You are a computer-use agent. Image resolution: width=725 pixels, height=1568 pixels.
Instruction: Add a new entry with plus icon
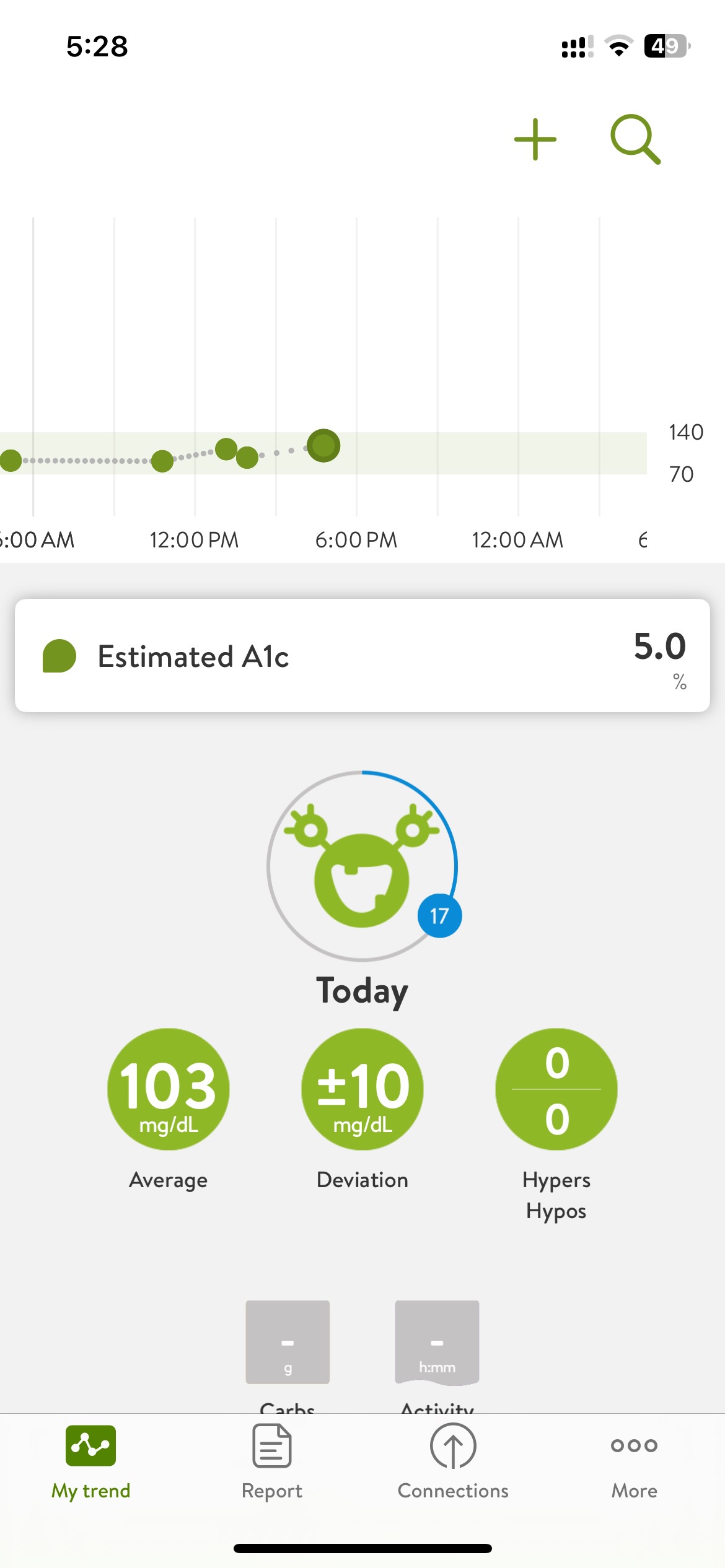[535, 139]
